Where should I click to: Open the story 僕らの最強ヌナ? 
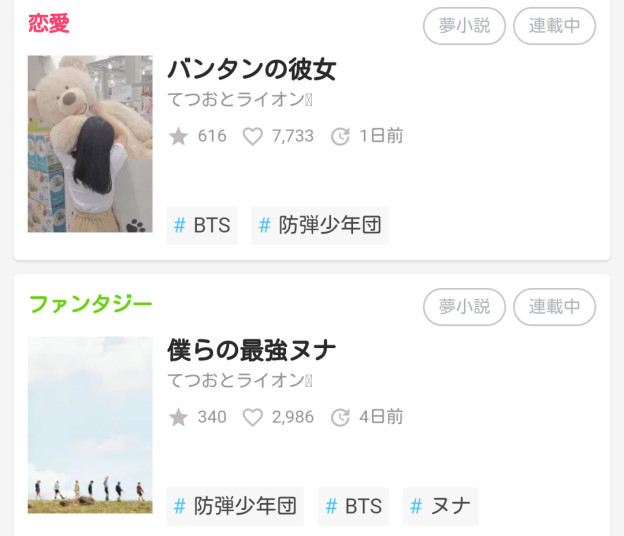point(252,350)
